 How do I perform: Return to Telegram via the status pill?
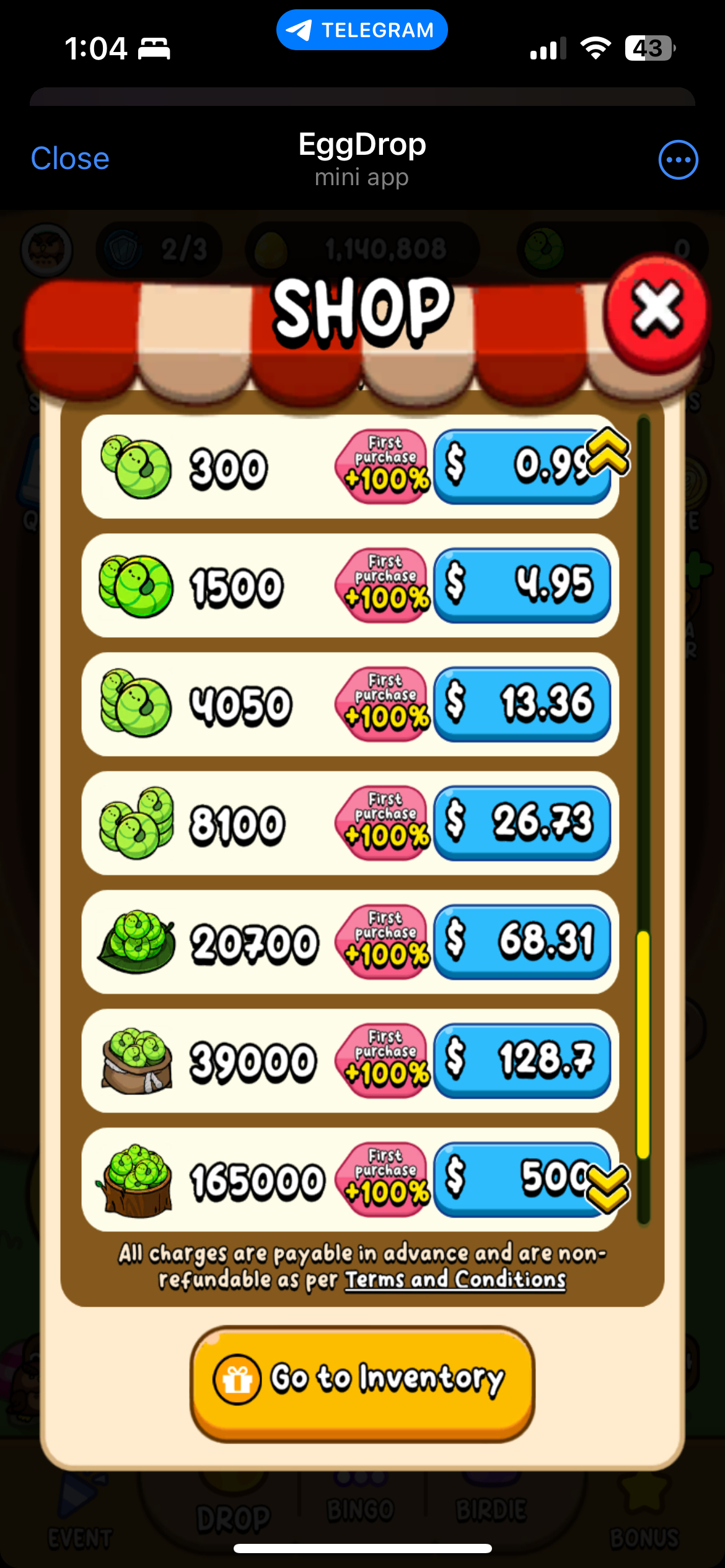362,30
